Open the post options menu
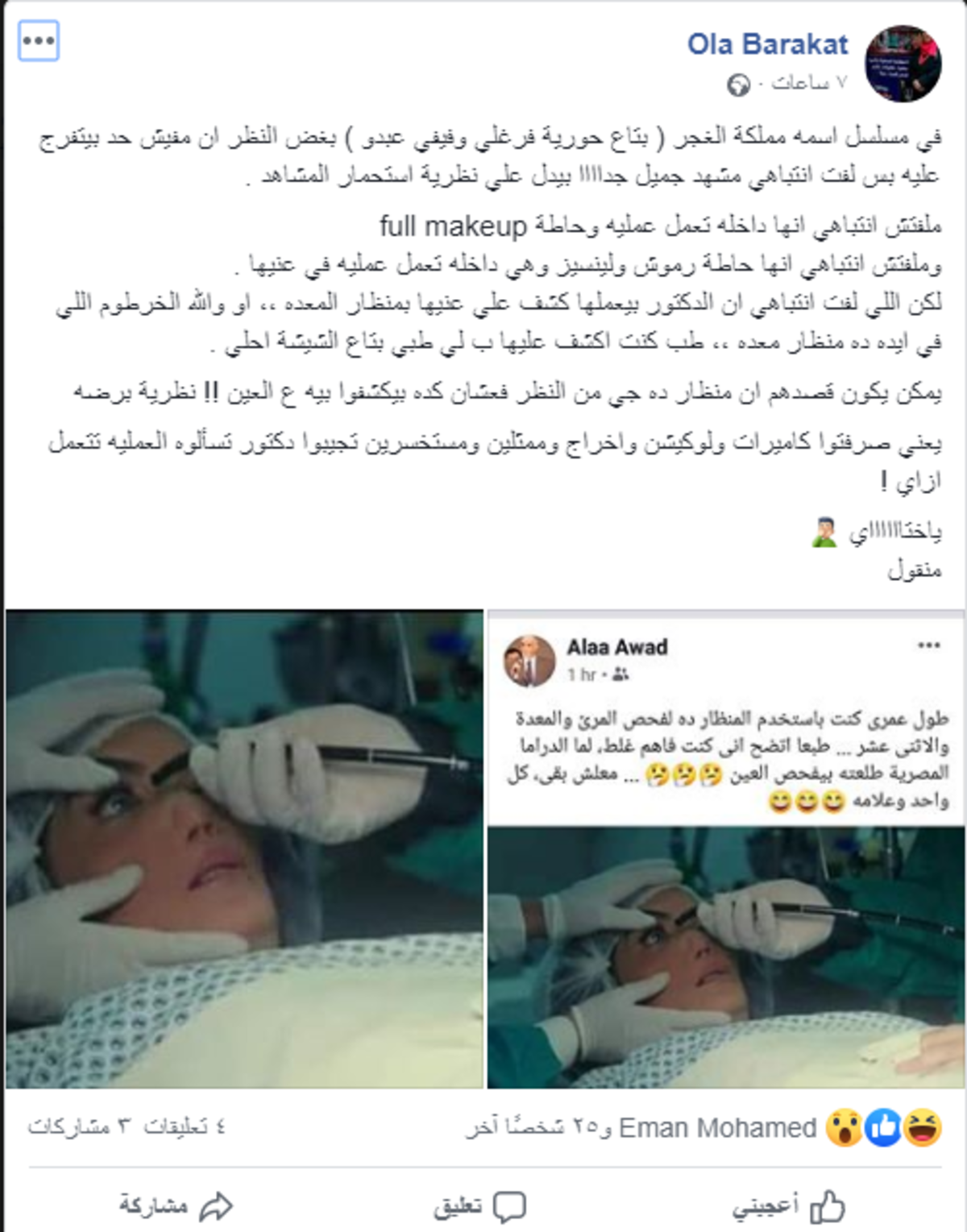 [38, 41]
